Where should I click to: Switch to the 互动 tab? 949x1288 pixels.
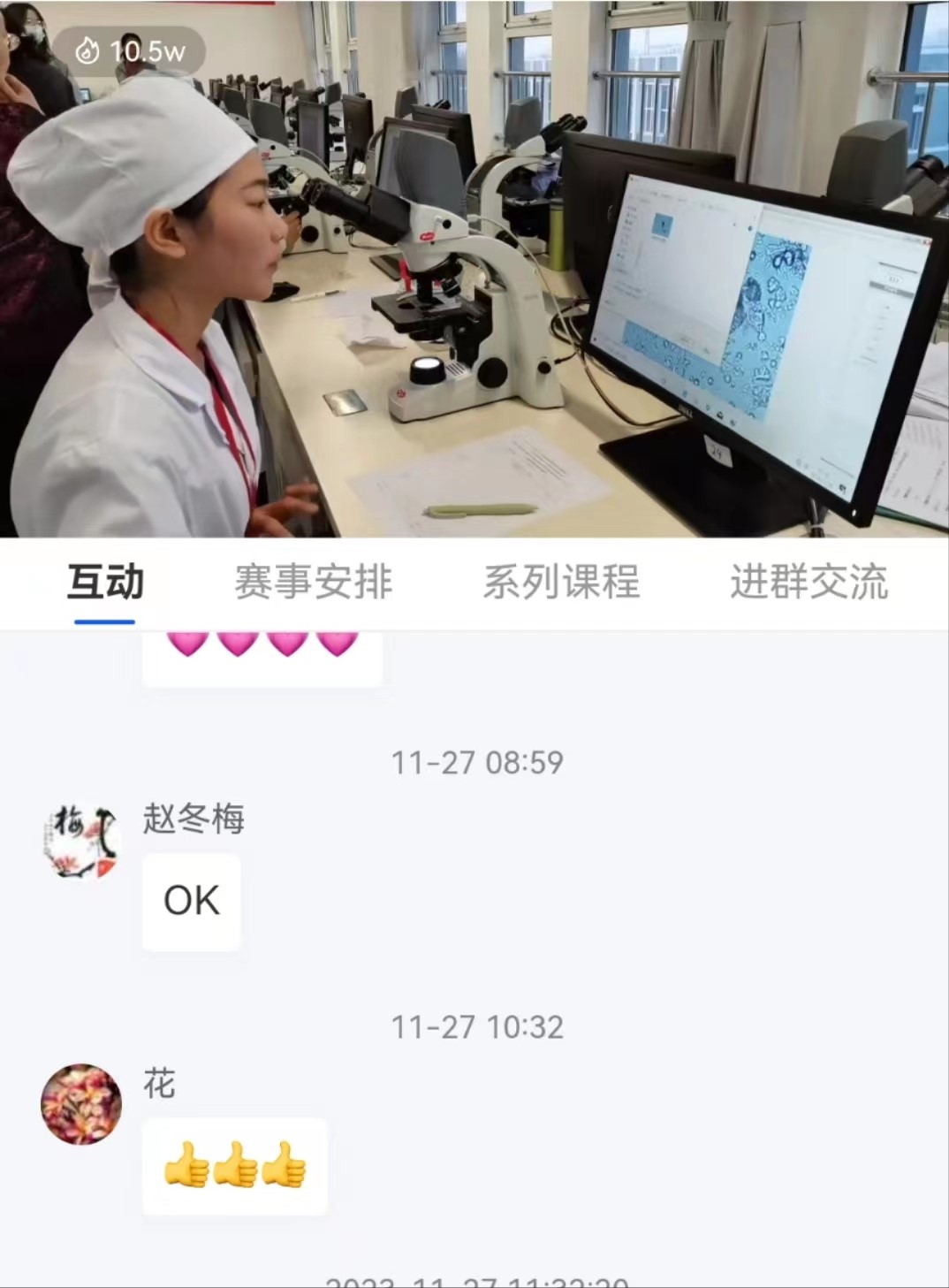[x=105, y=583]
